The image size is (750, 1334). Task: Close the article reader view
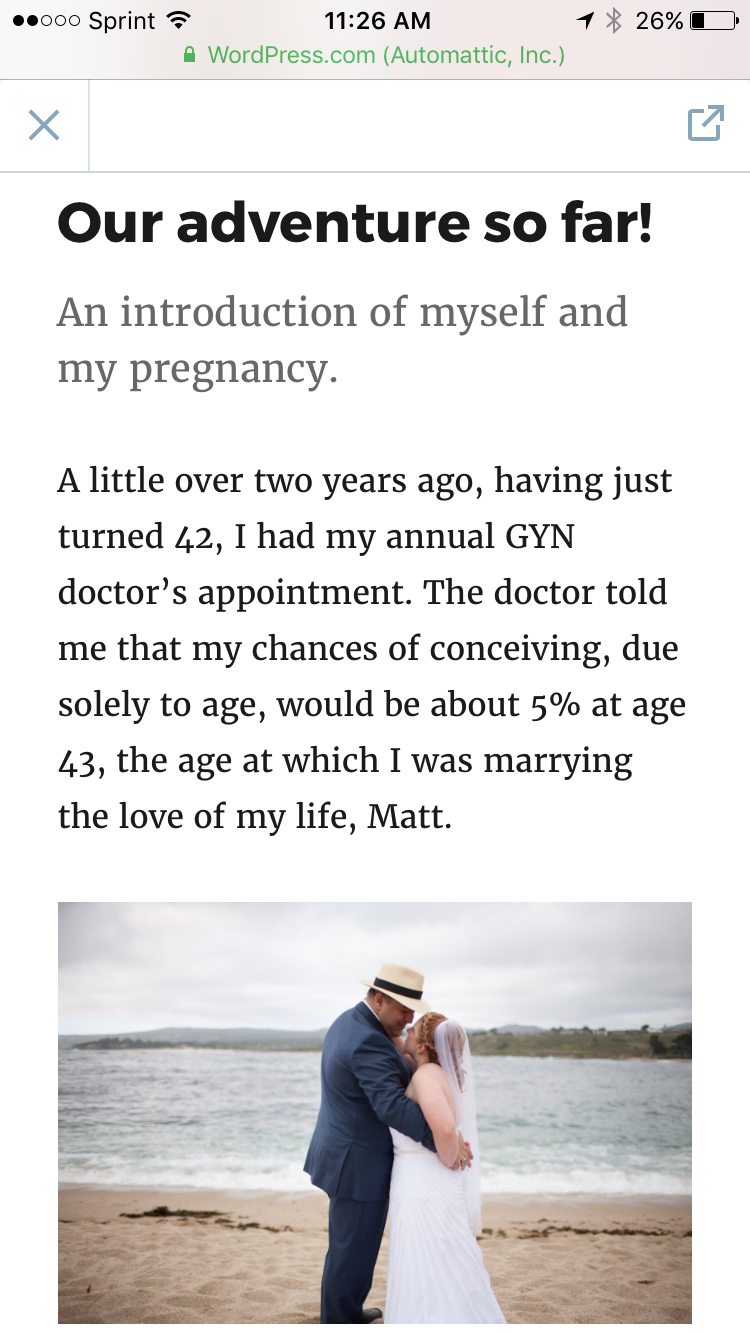tap(44, 126)
